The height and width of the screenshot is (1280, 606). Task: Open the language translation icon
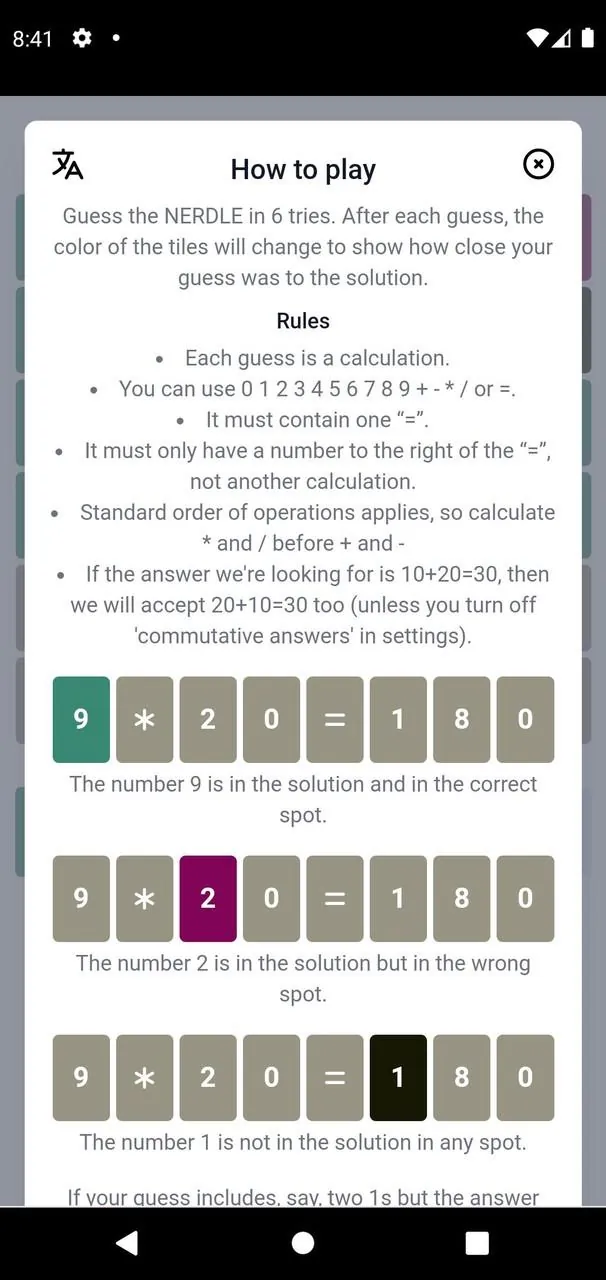pos(67,164)
